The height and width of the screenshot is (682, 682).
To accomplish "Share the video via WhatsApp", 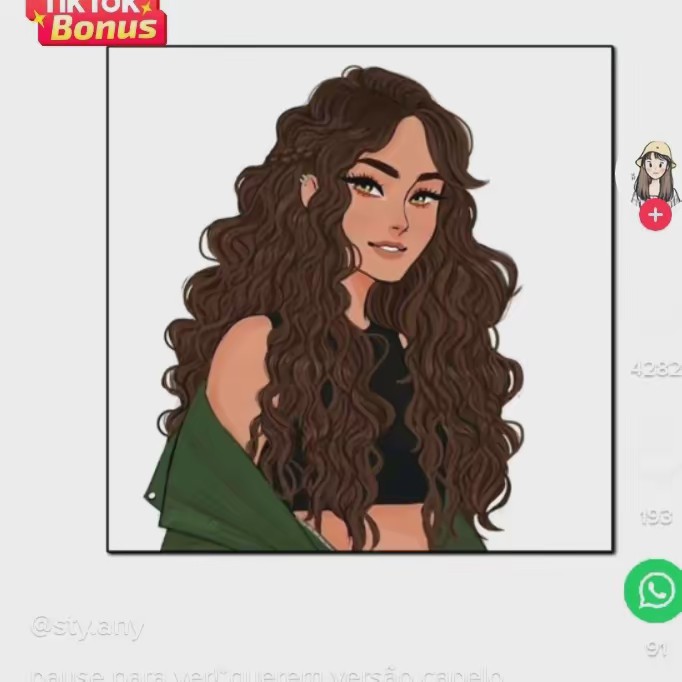I will point(654,591).
